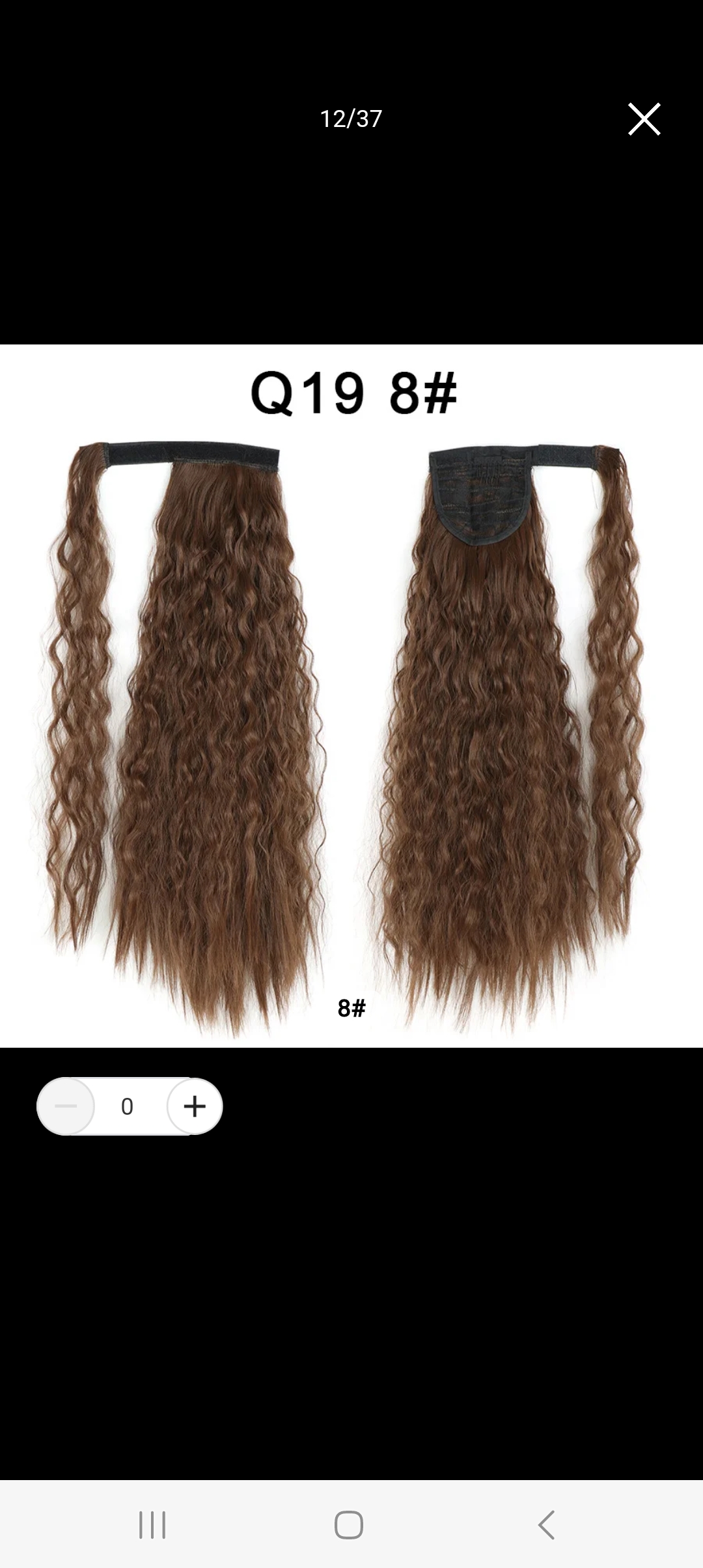Close the product image viewer
703x1568 pixels.
644,119
